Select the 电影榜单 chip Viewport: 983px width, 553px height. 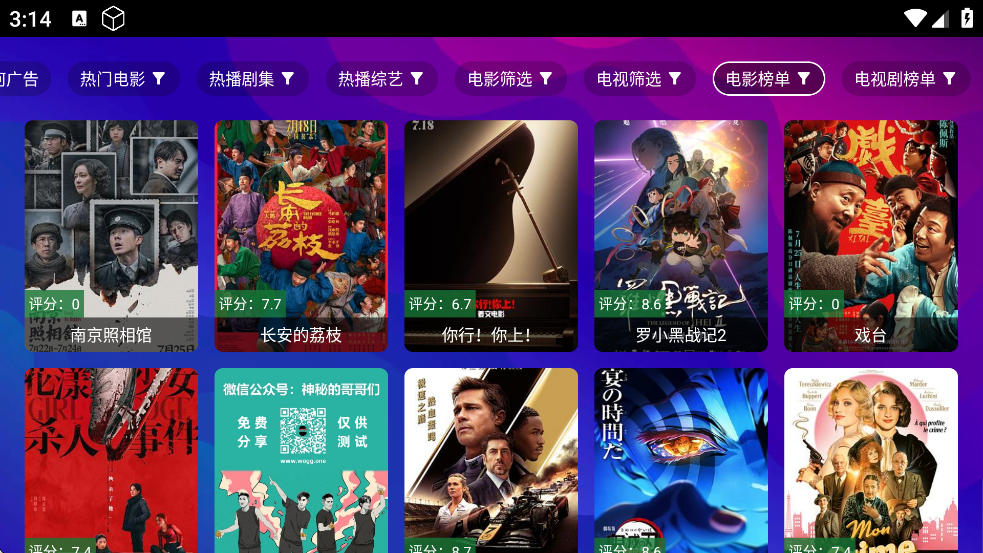(768, 79)
